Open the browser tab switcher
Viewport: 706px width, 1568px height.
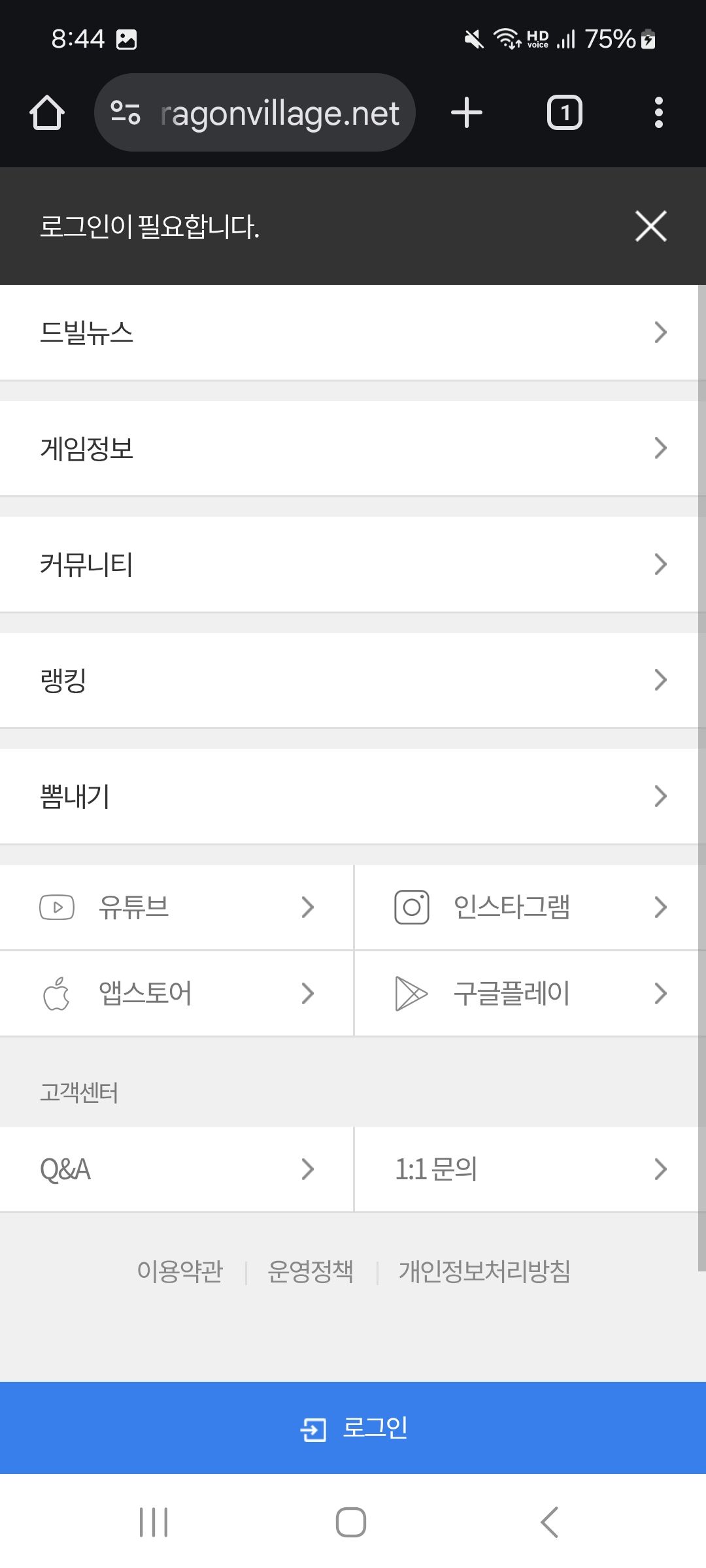coord(565,113)
